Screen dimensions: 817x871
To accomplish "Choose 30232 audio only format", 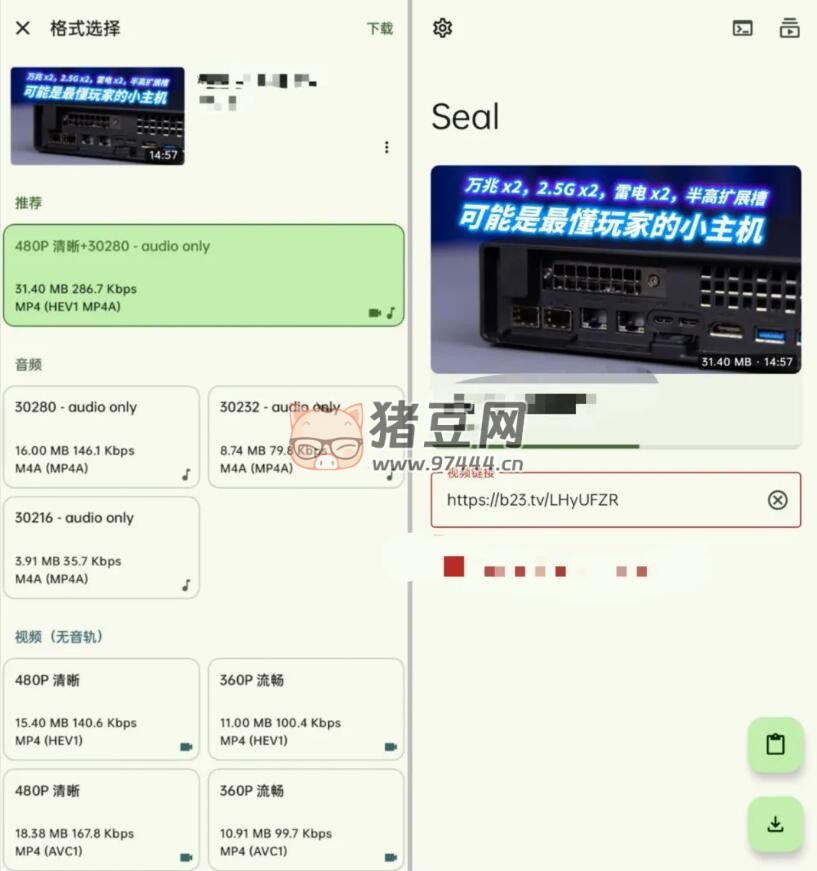I will pyautogui.click(x=306, y=437).
